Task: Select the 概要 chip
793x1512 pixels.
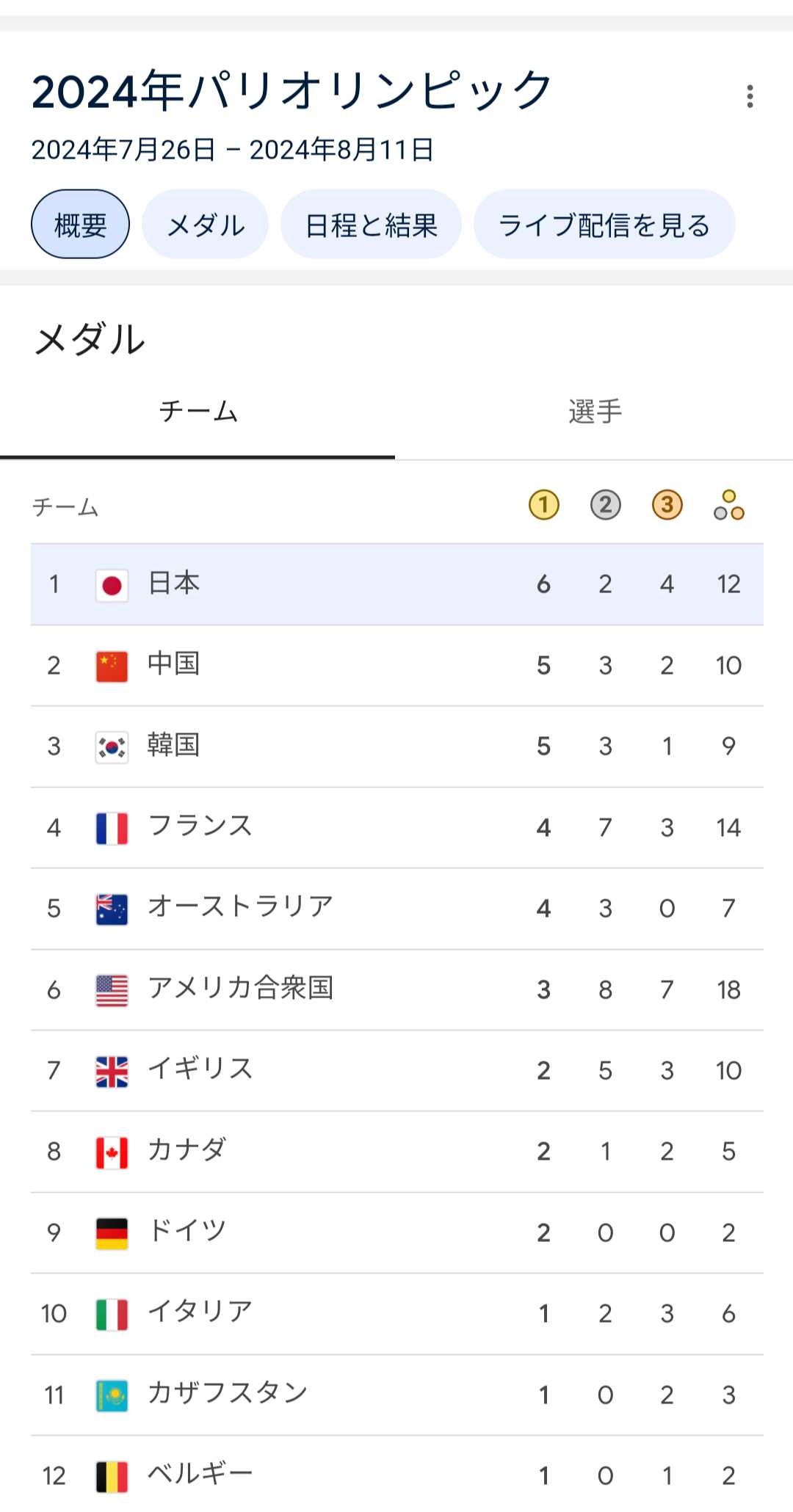Action: click(80, 225)
